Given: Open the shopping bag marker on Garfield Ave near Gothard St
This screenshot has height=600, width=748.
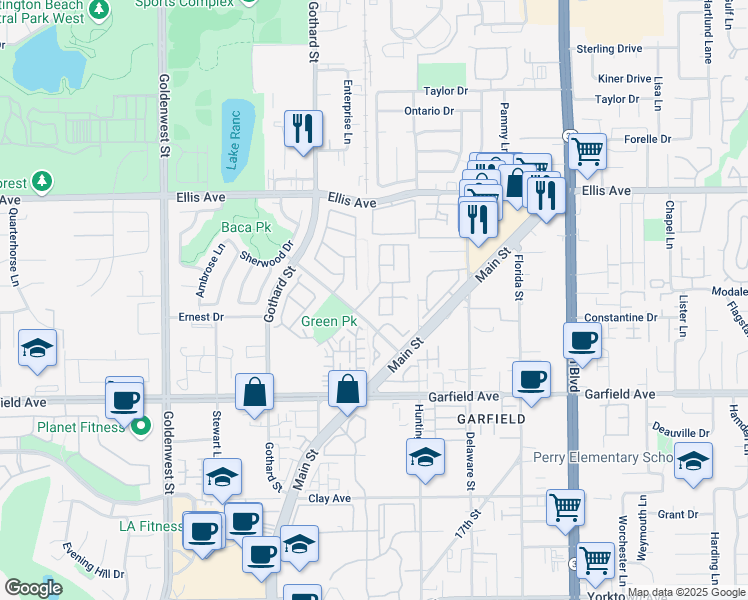Looking at the screenshot, I should point(254,393).
